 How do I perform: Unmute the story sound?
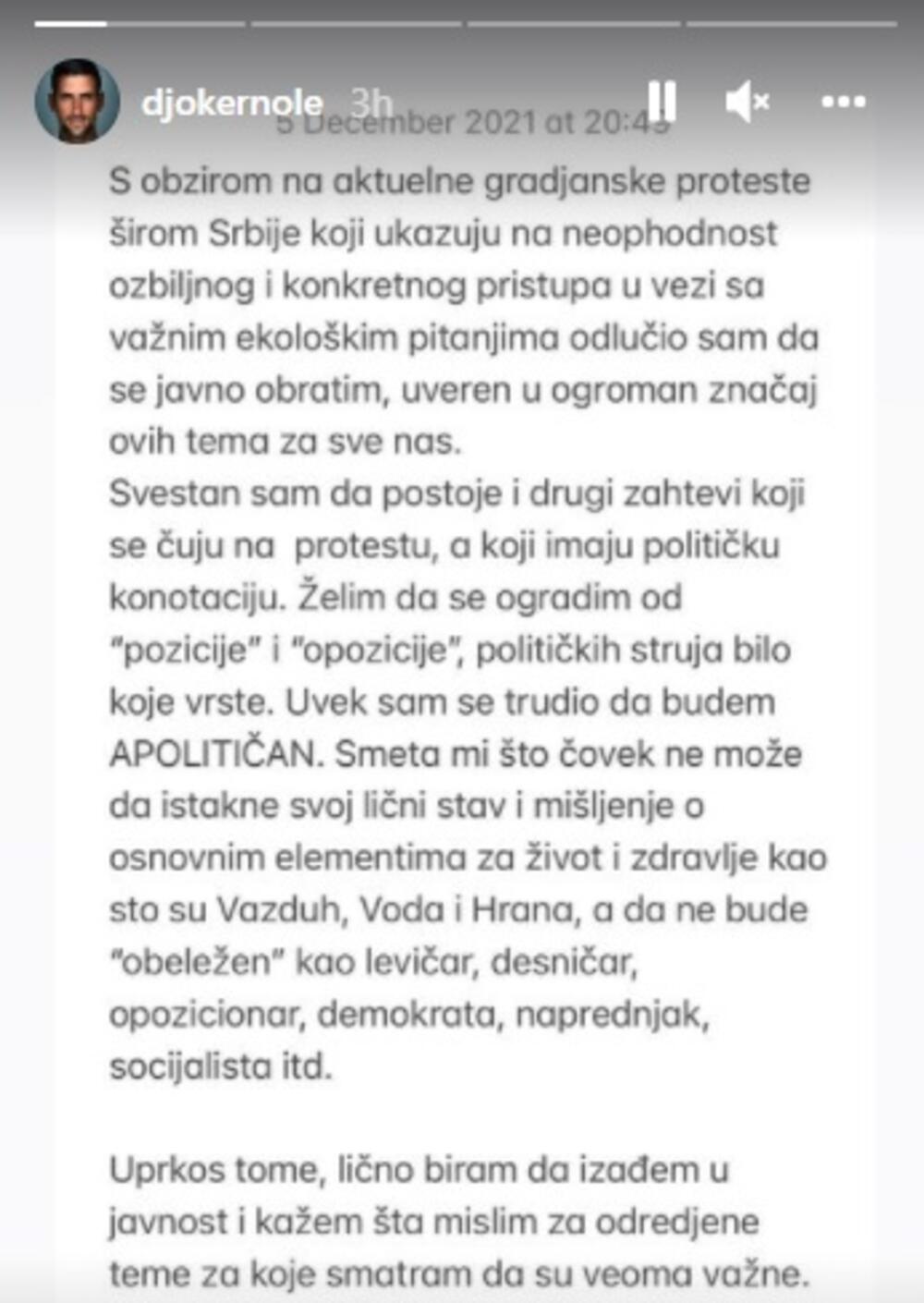747,102
